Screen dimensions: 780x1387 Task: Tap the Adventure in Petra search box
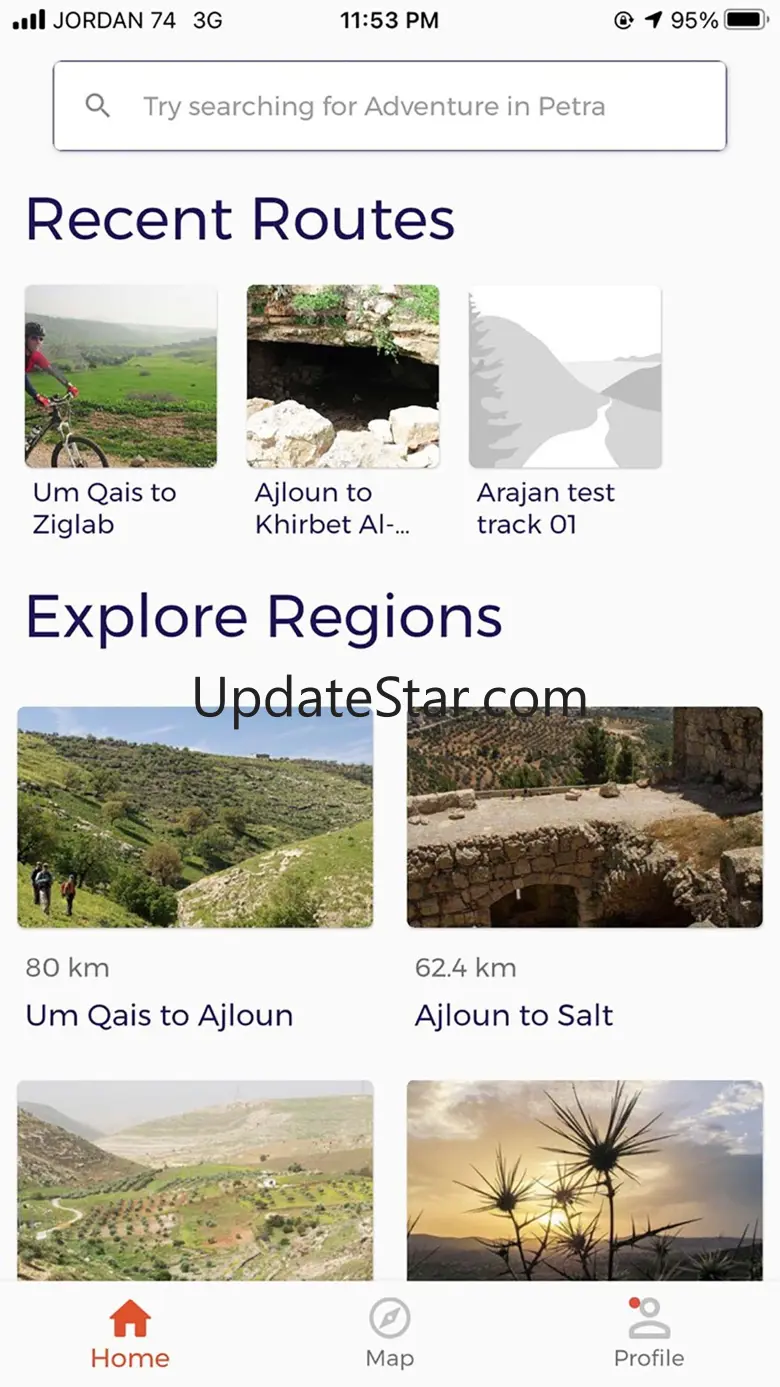pyautogui.click(x=389, y=106)
